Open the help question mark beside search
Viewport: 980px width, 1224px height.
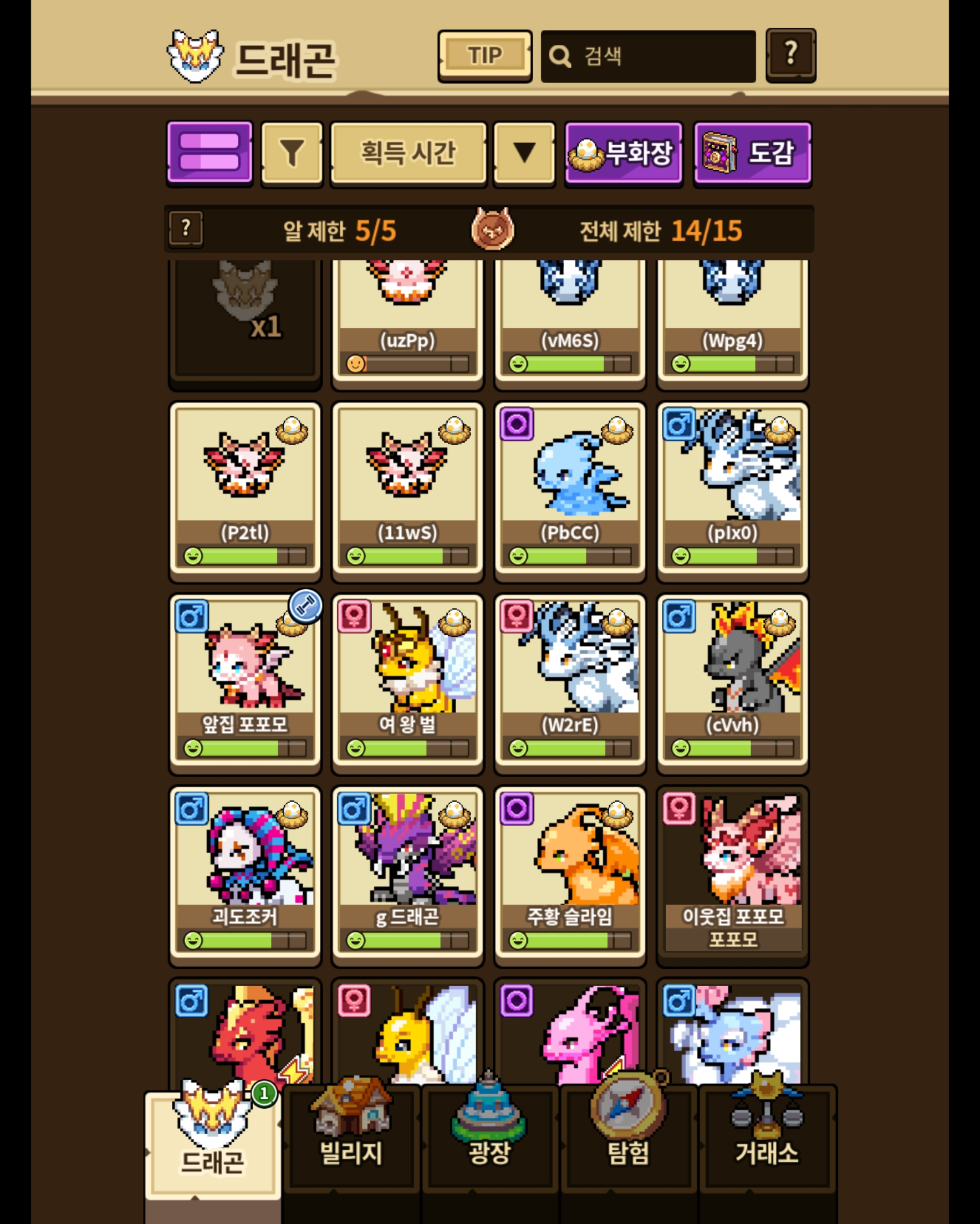tap(790, 55)
